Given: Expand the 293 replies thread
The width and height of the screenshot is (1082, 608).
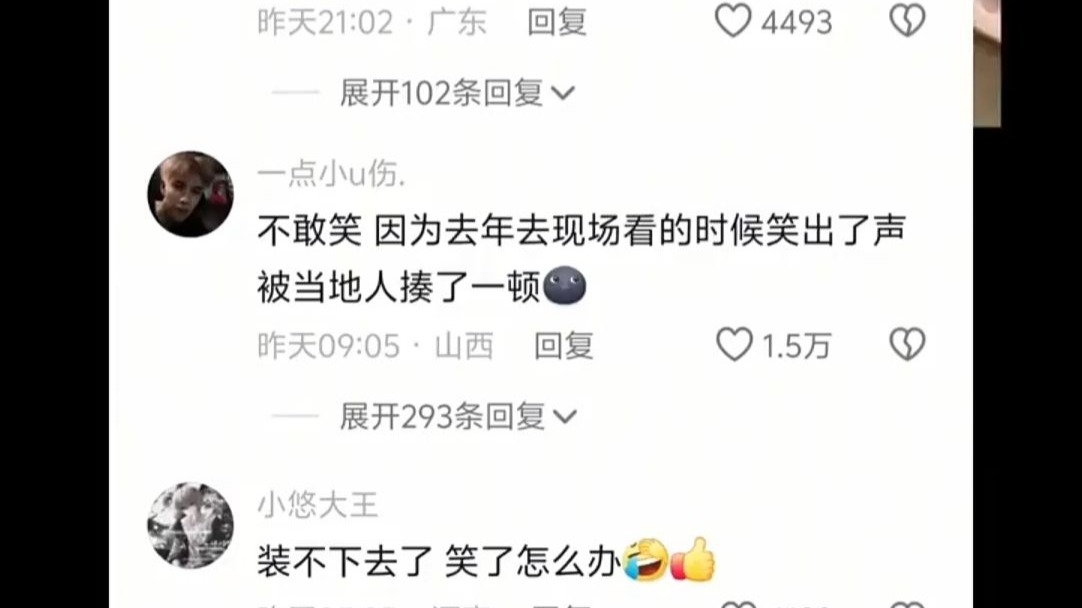Looking at the screenshot, I should tap(457, 415).
